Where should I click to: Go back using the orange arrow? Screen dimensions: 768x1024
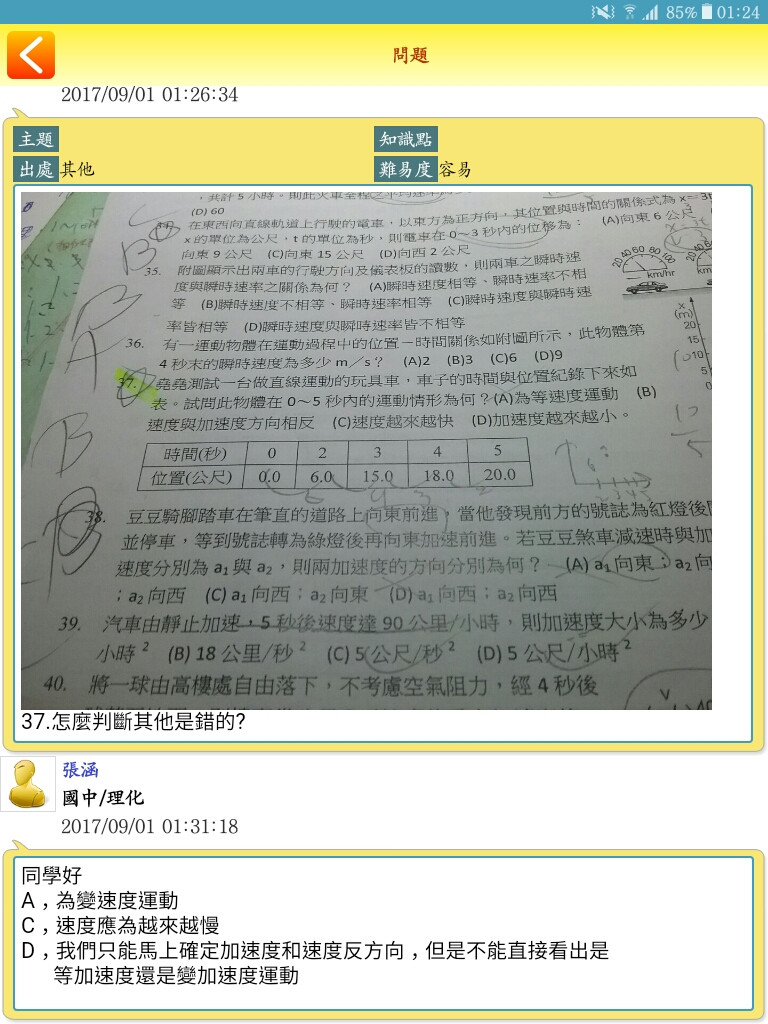tap(31, 54)
